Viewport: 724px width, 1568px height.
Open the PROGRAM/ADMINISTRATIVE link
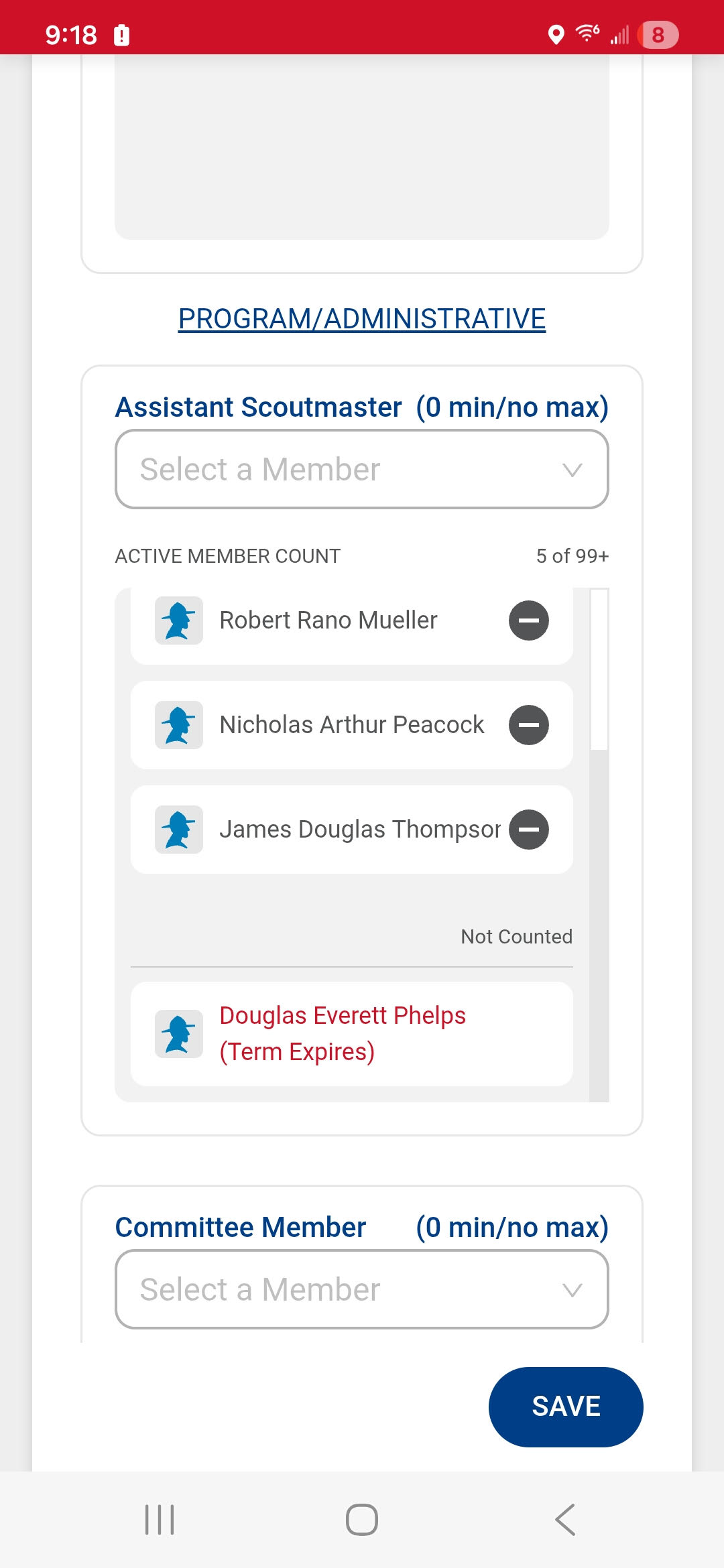(x=361, y=319)
